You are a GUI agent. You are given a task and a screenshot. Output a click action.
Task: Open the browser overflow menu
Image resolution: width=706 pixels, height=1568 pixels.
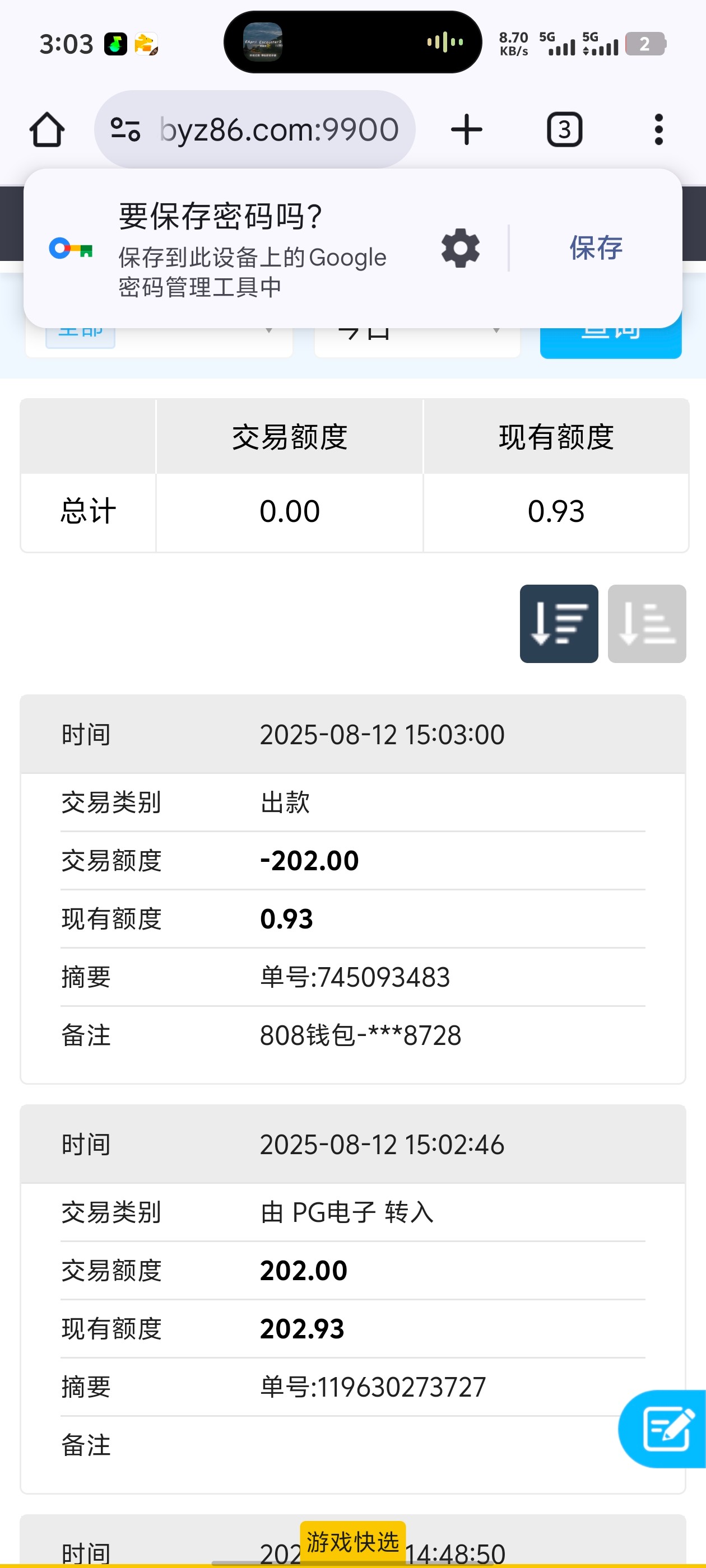pos(658,130)
